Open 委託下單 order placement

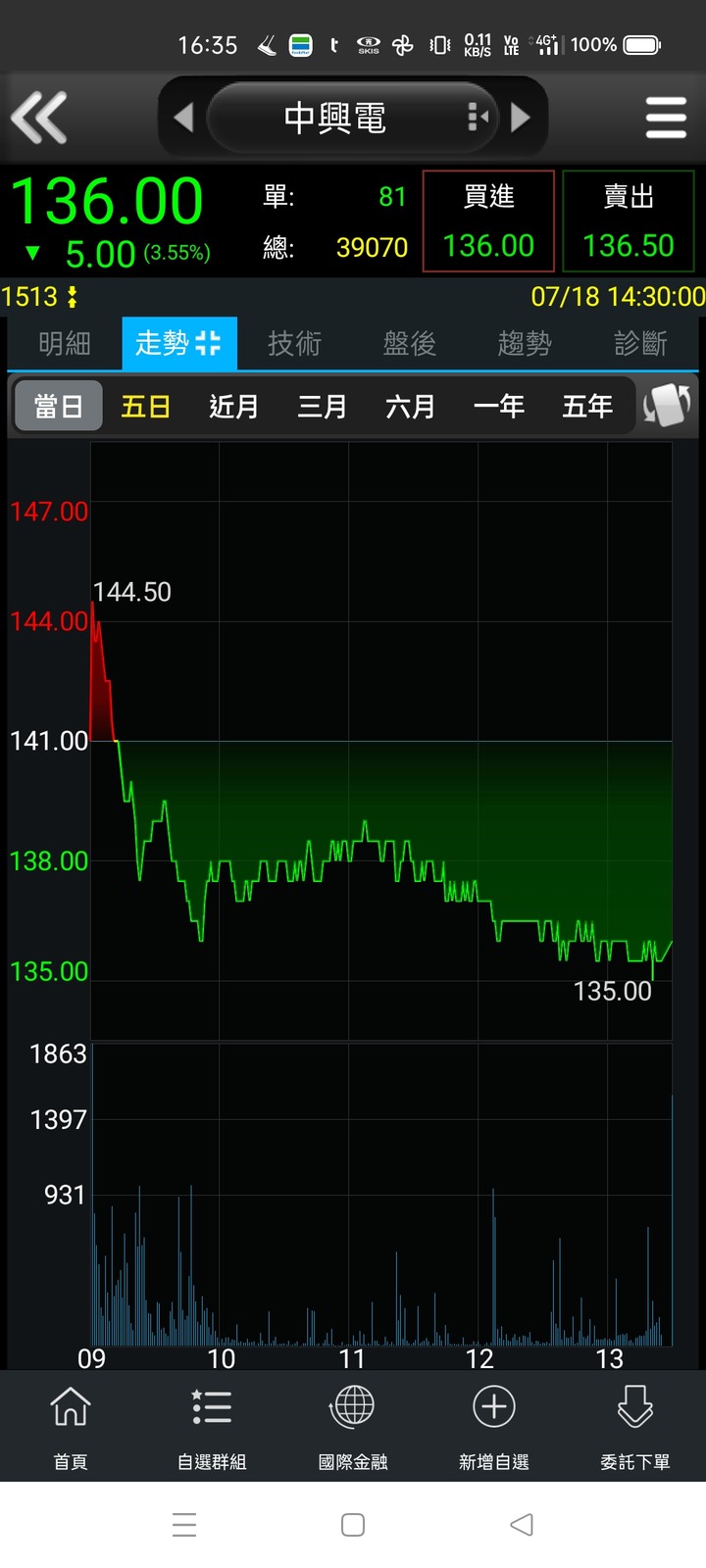pos(635,1426)
